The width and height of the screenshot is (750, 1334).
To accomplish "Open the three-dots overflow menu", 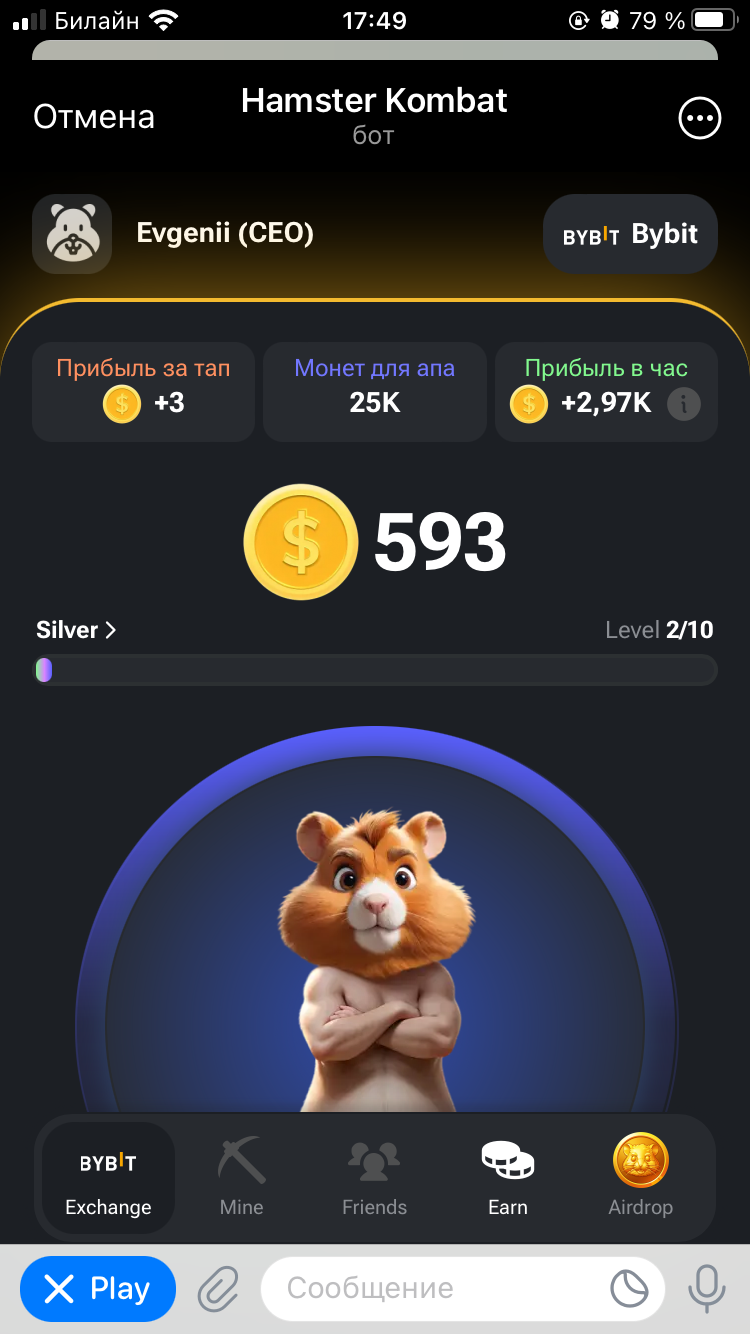I will pos(699,118).
